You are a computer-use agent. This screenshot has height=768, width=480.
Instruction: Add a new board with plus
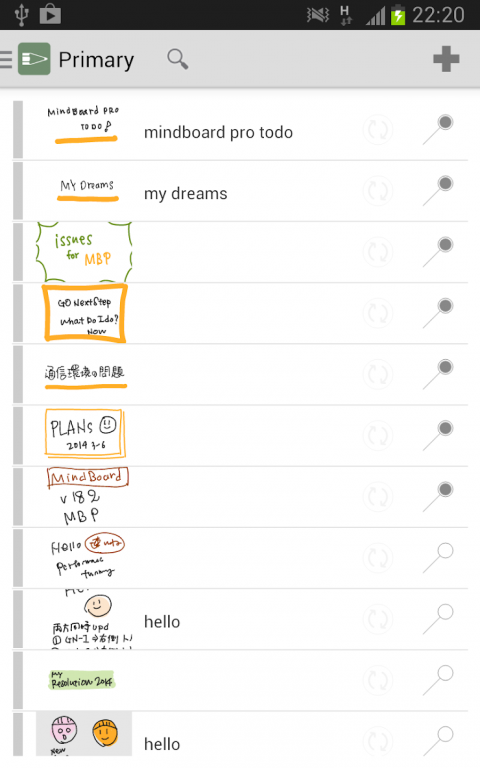click(x=446, y=59)
